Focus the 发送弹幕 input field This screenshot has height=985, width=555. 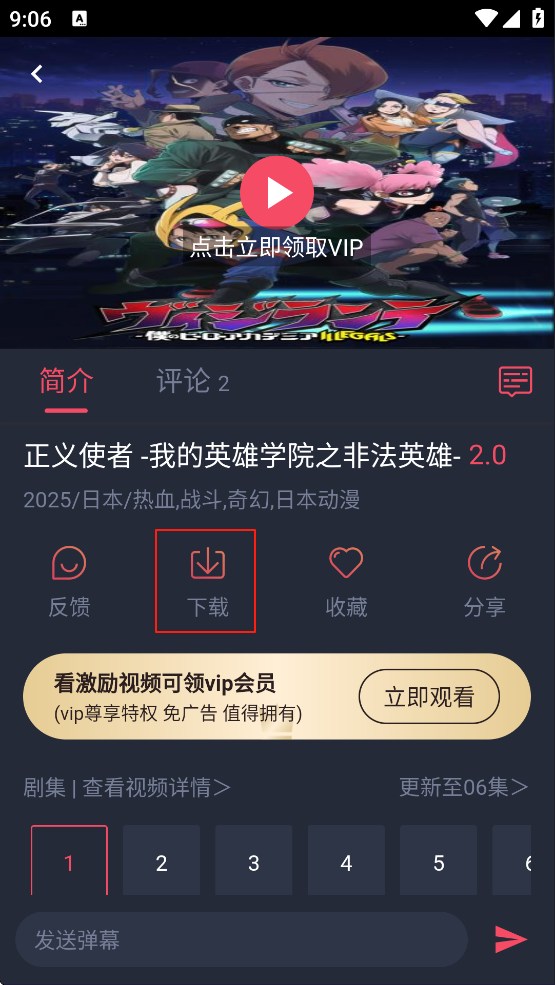point(241,940)
